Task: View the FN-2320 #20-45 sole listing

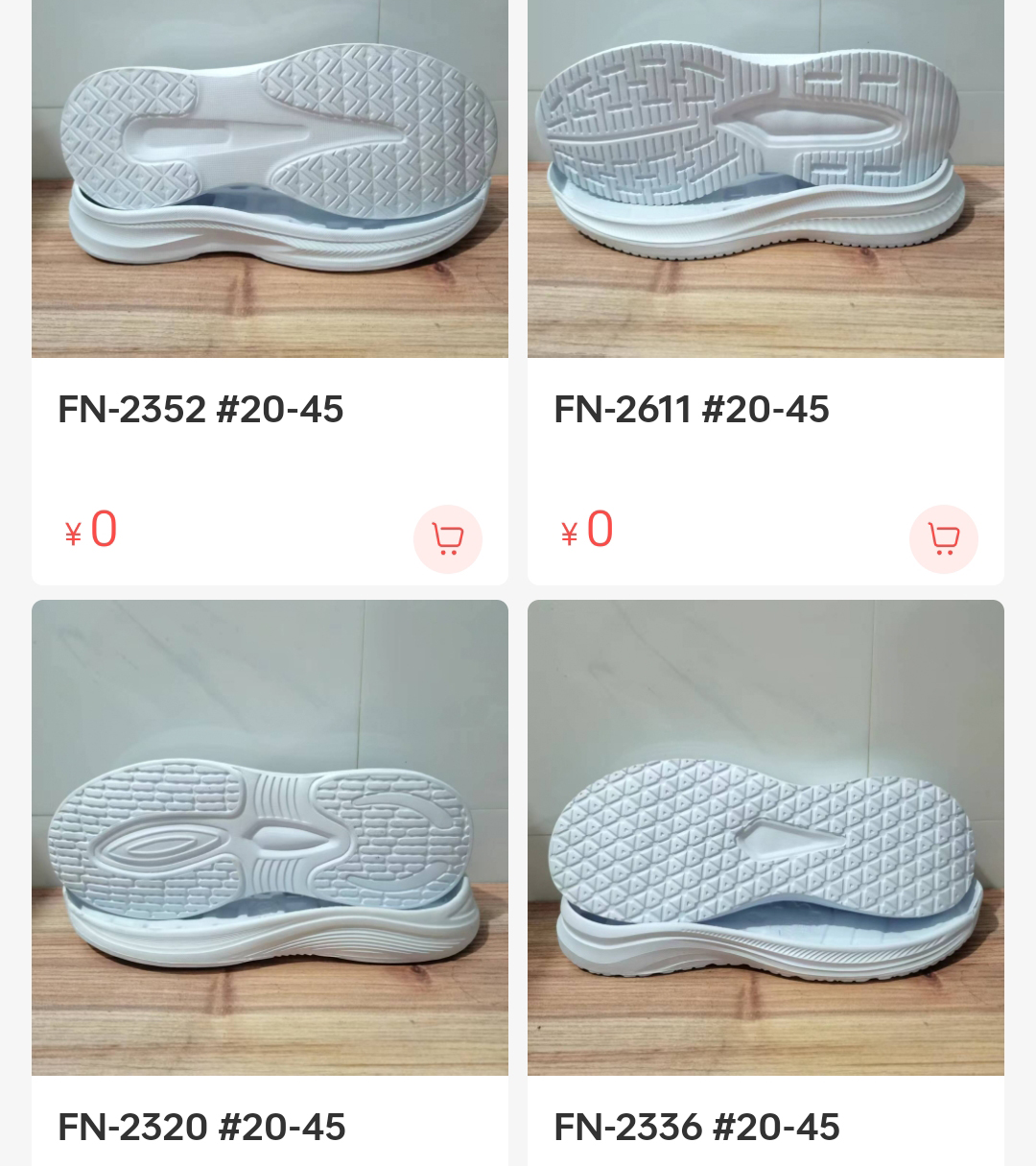Action: pyautogui.click(x=270, y=837)
